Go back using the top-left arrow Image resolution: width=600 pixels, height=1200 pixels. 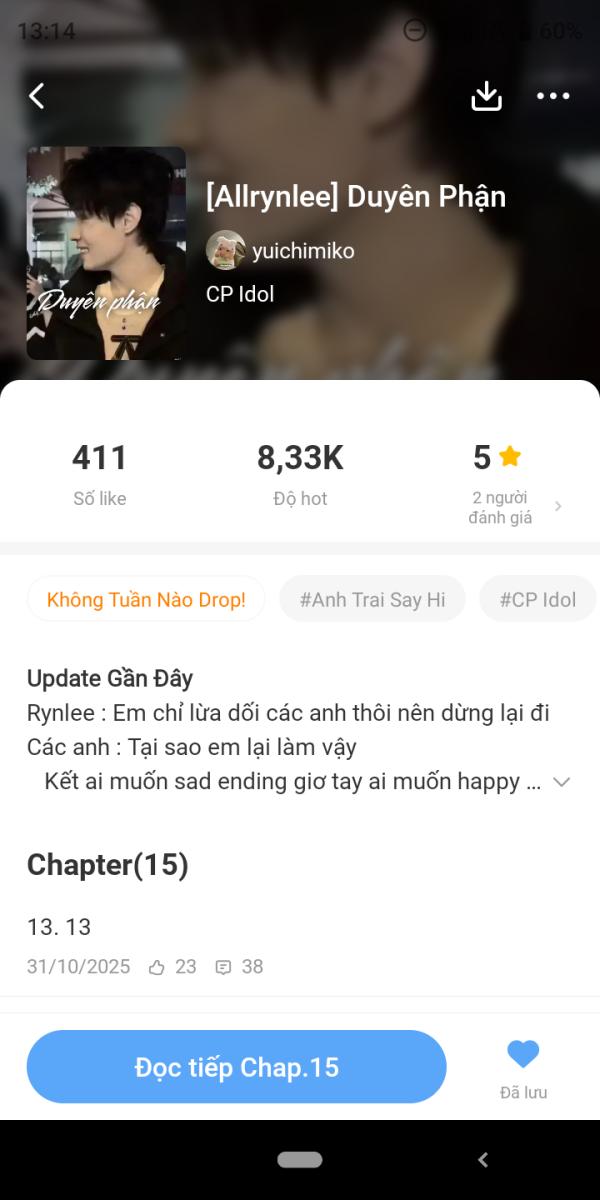click(x=37, y=96)
